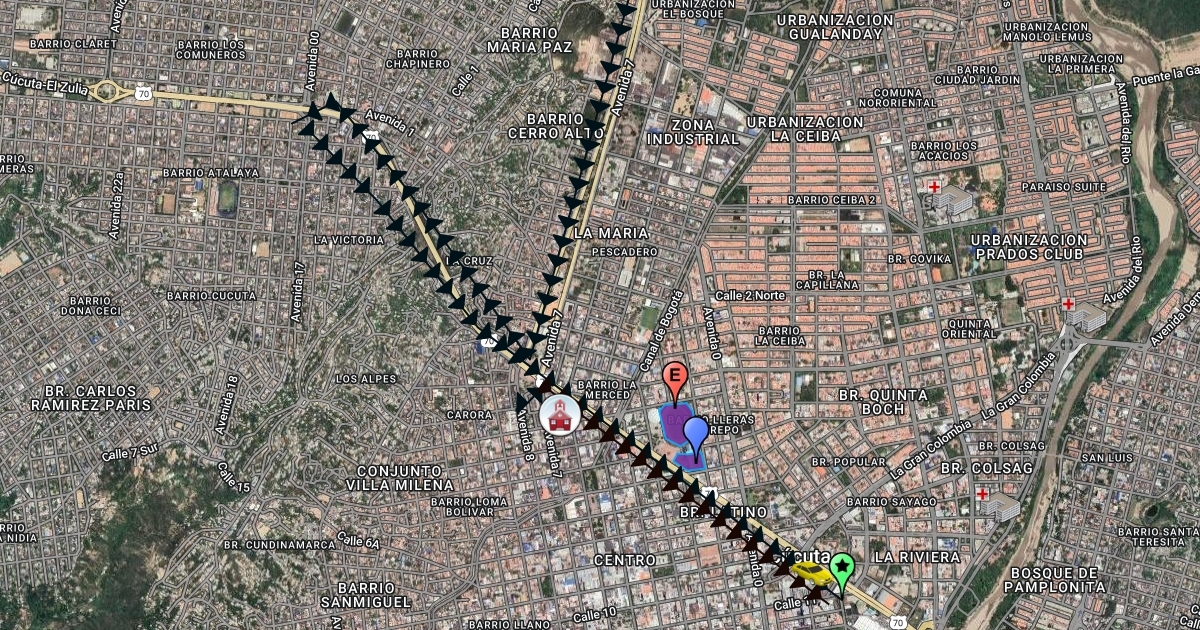
Task: Select the yellow car marker
Action: 811,572
